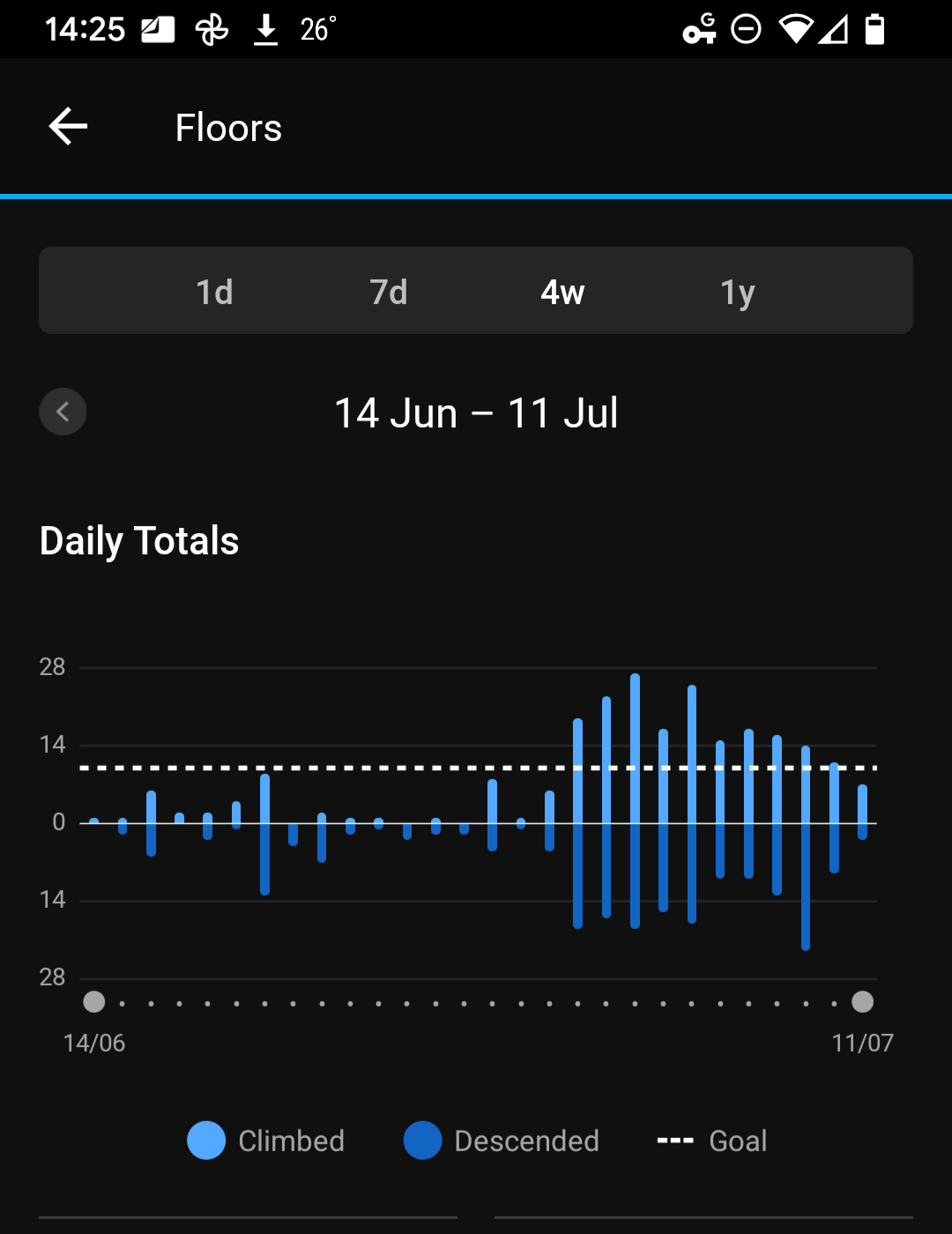Screen dimensions: 952x1234
Task: Expand the earlier date range with the left arrow
Action: [63, 412]
